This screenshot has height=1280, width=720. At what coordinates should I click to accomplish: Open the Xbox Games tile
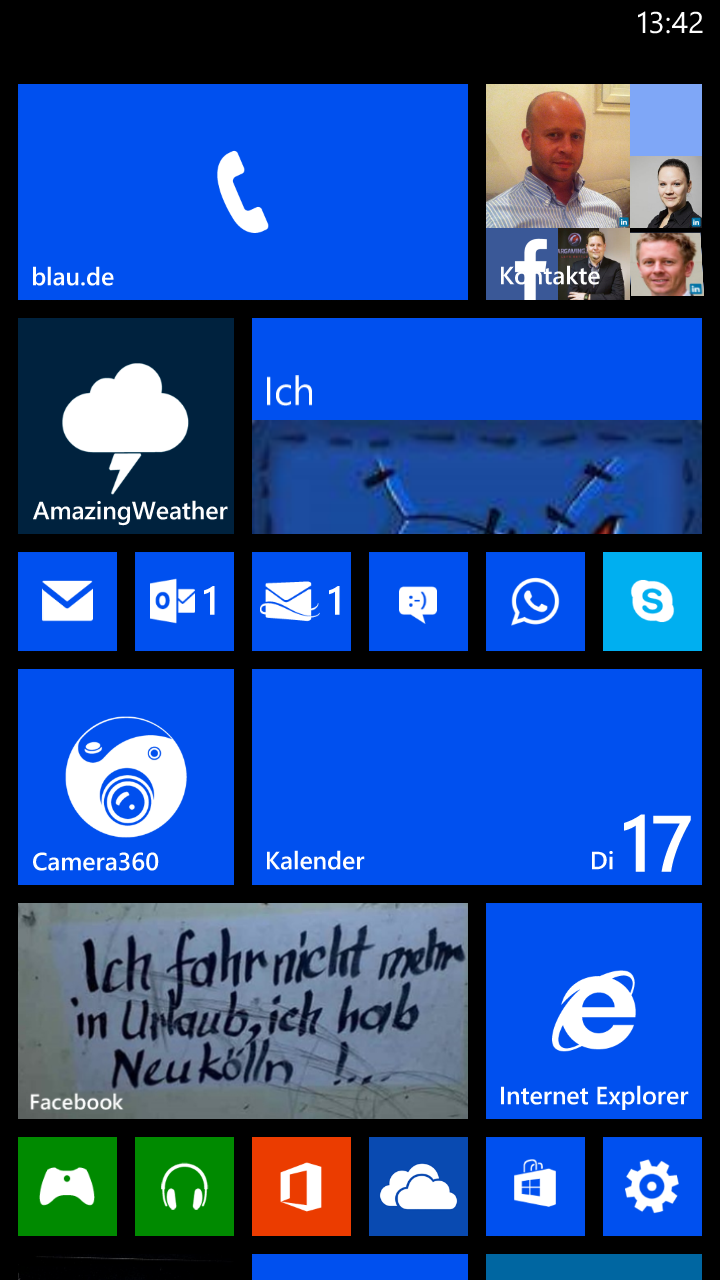click(x=67, y=1186)
